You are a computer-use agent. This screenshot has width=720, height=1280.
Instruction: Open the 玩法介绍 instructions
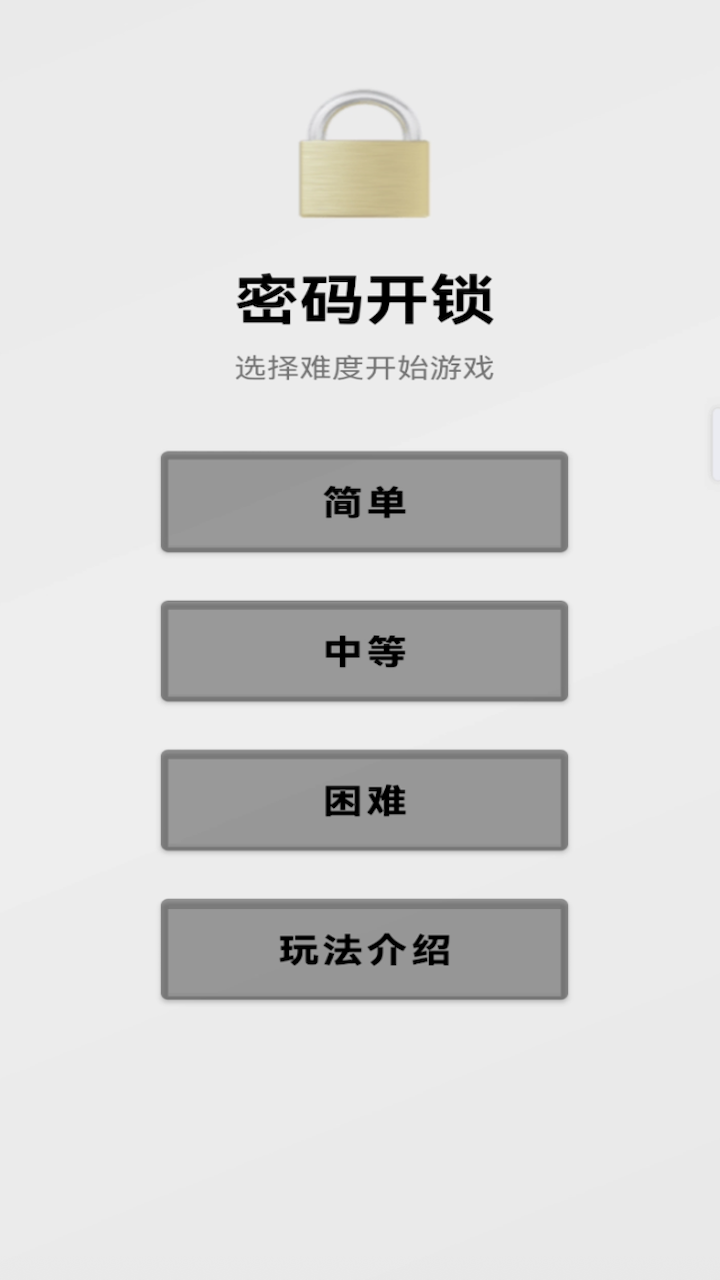pos(364,949)
